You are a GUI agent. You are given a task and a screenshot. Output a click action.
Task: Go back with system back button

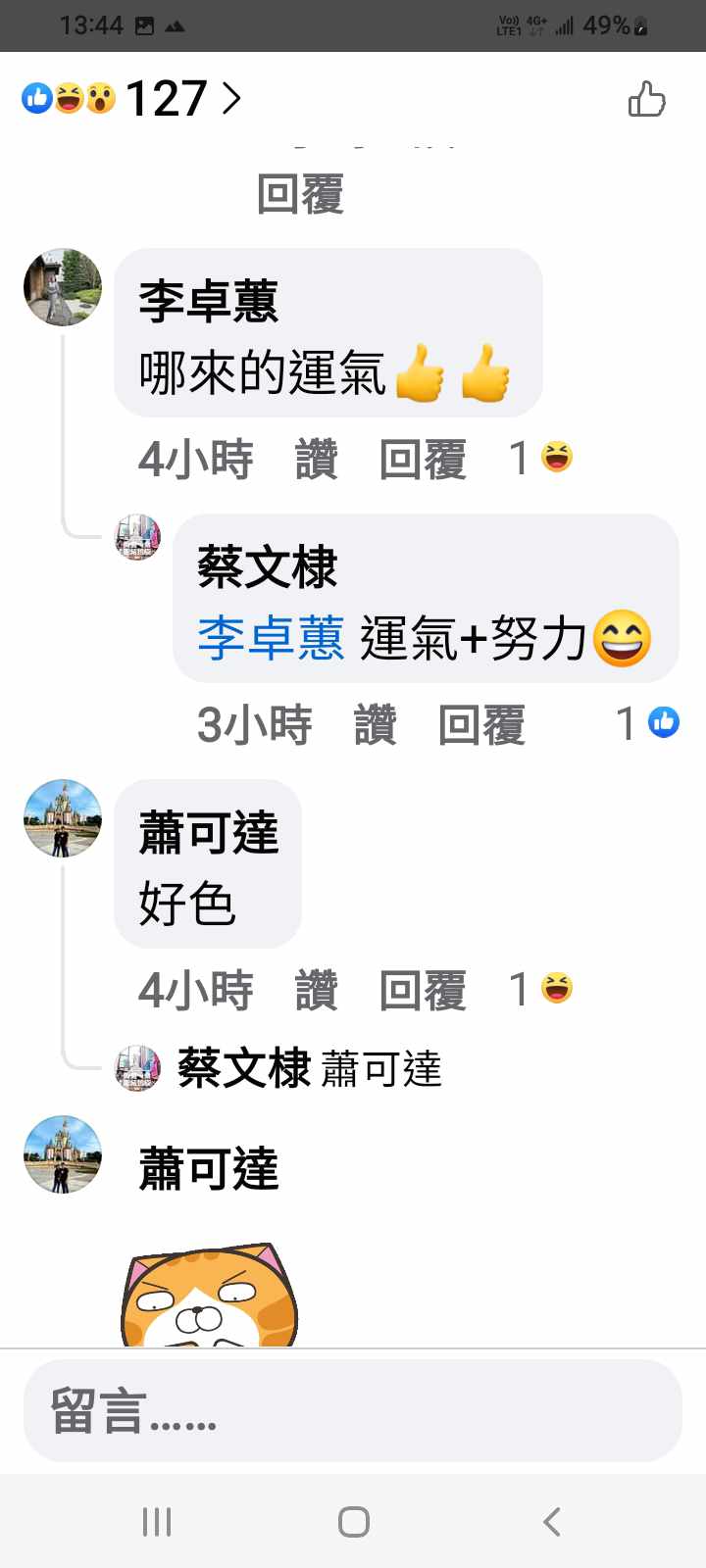[x=552, y=1521]
